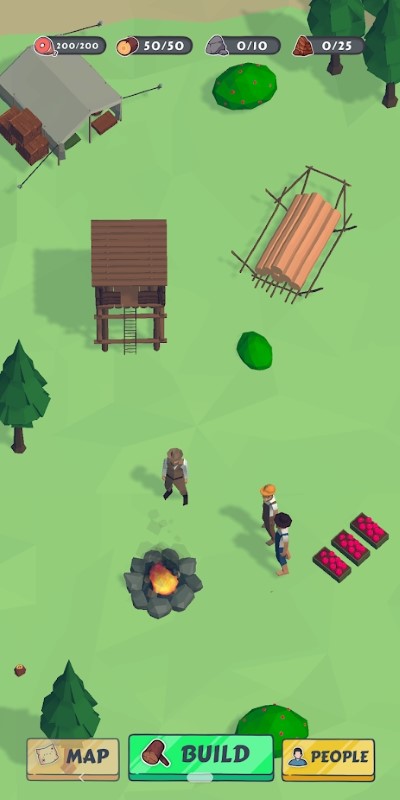The width and height of the screenshot is (400, 800).
Task: Tap the Build button
Action: click(x=201, y=757)
